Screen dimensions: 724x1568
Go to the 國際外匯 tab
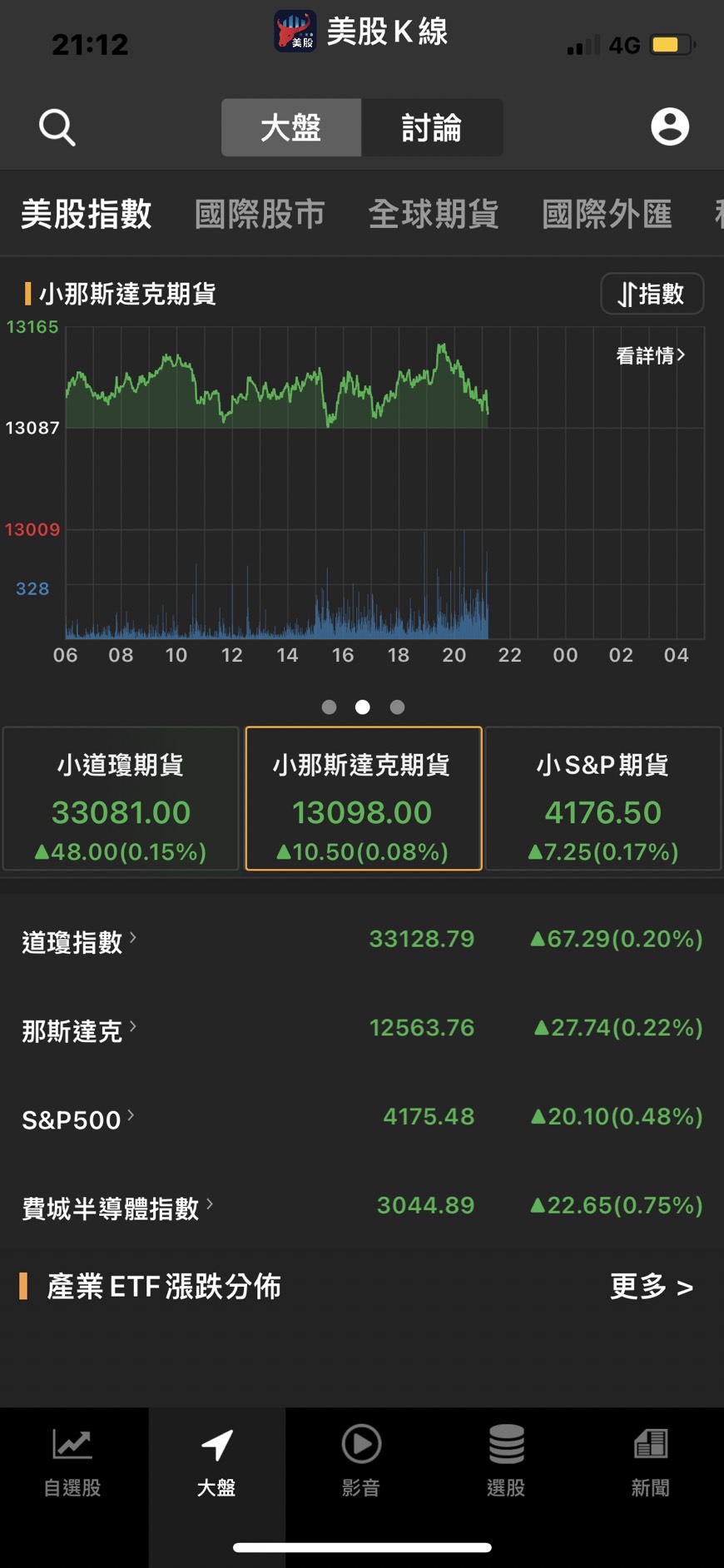pyautogui.click(x=607, y=214)
